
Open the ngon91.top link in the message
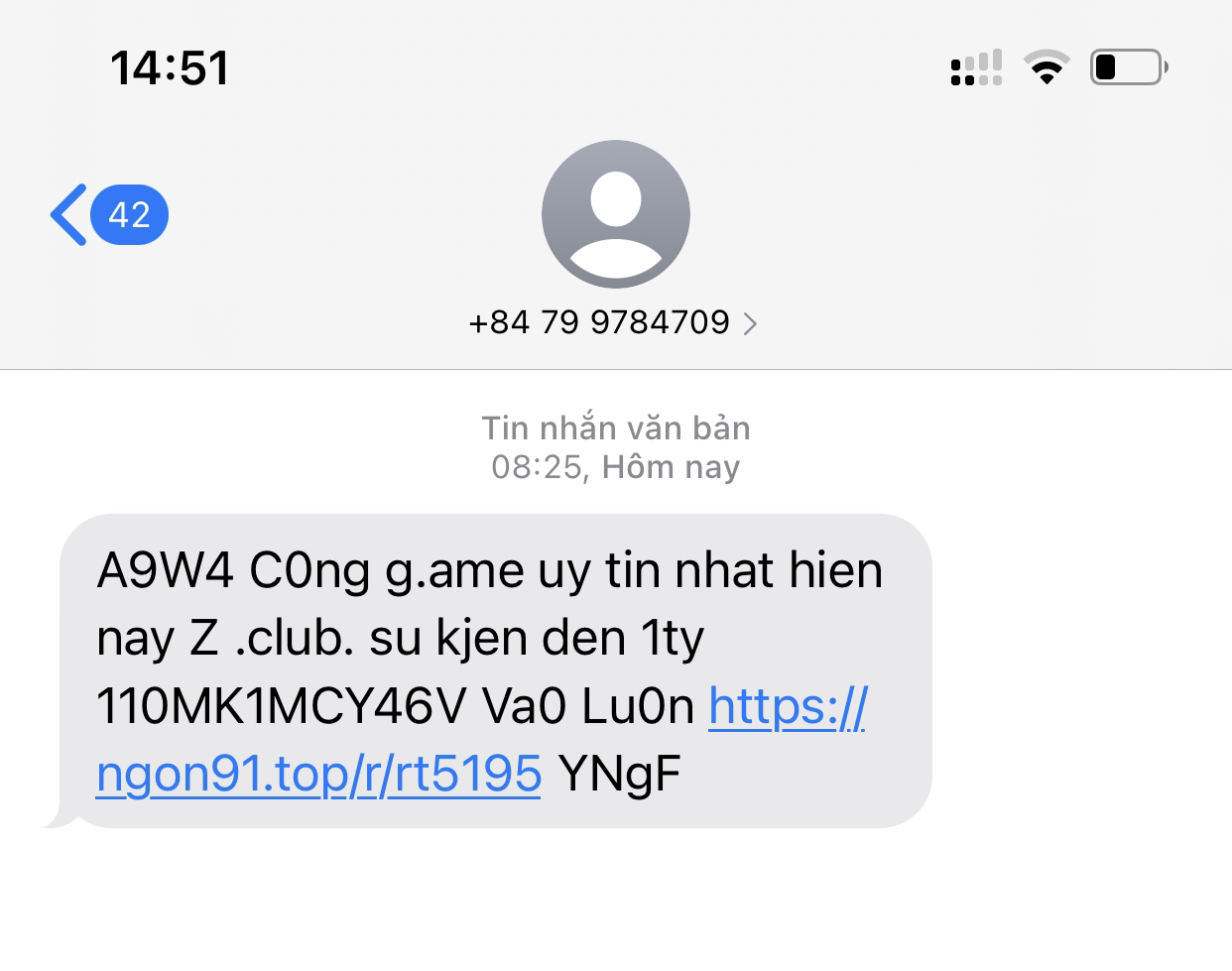click(319, 774)
